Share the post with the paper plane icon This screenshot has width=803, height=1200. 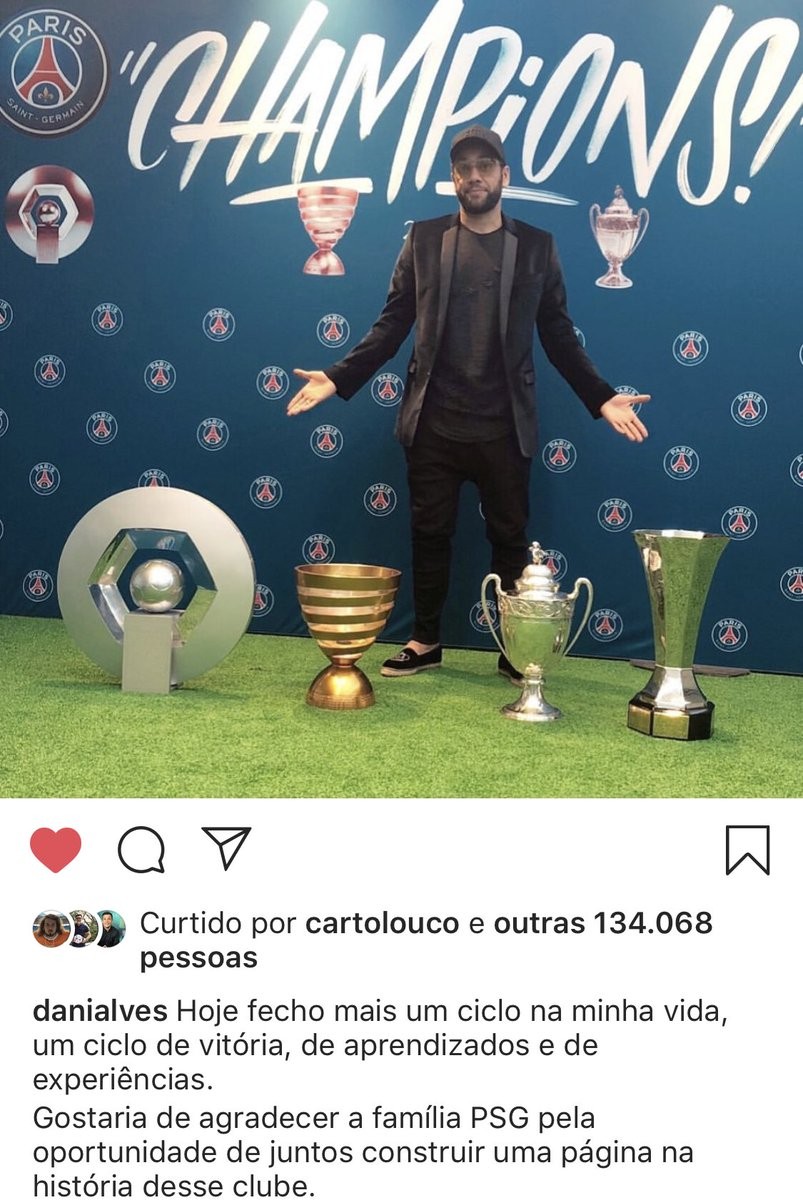point(226,849)
